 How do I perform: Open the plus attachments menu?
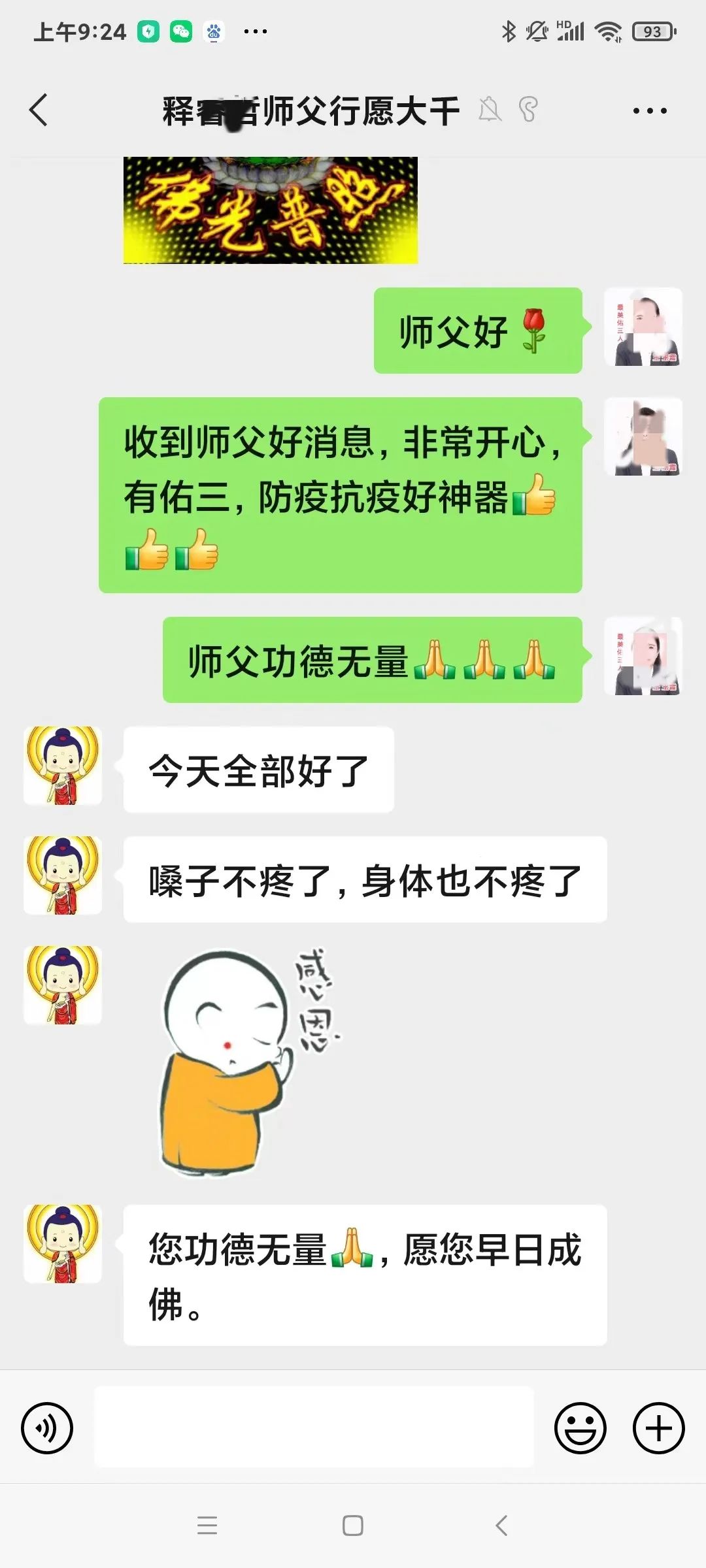[x=658, y=1428]
